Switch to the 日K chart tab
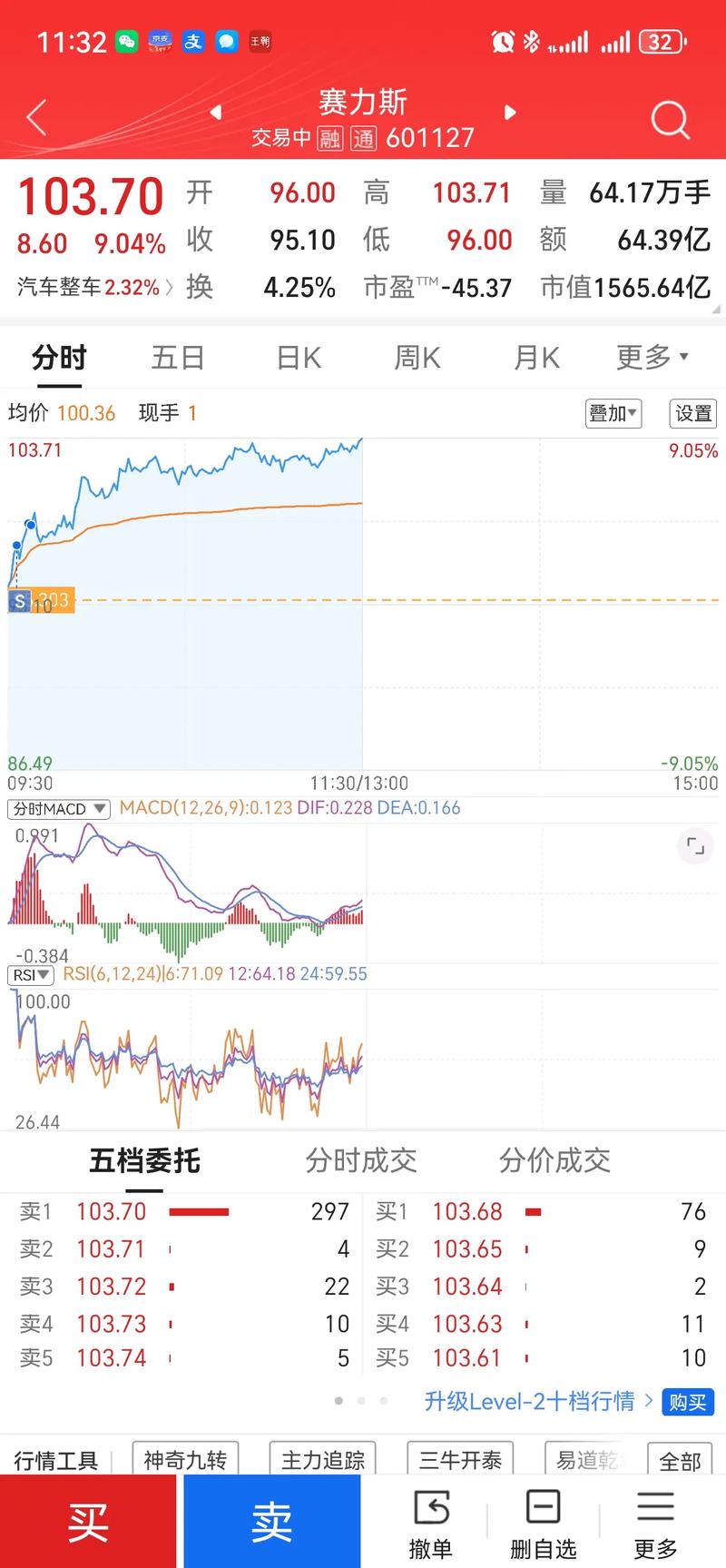The height and width of the screenshot is (1568, 726). (x=299, y=358)
